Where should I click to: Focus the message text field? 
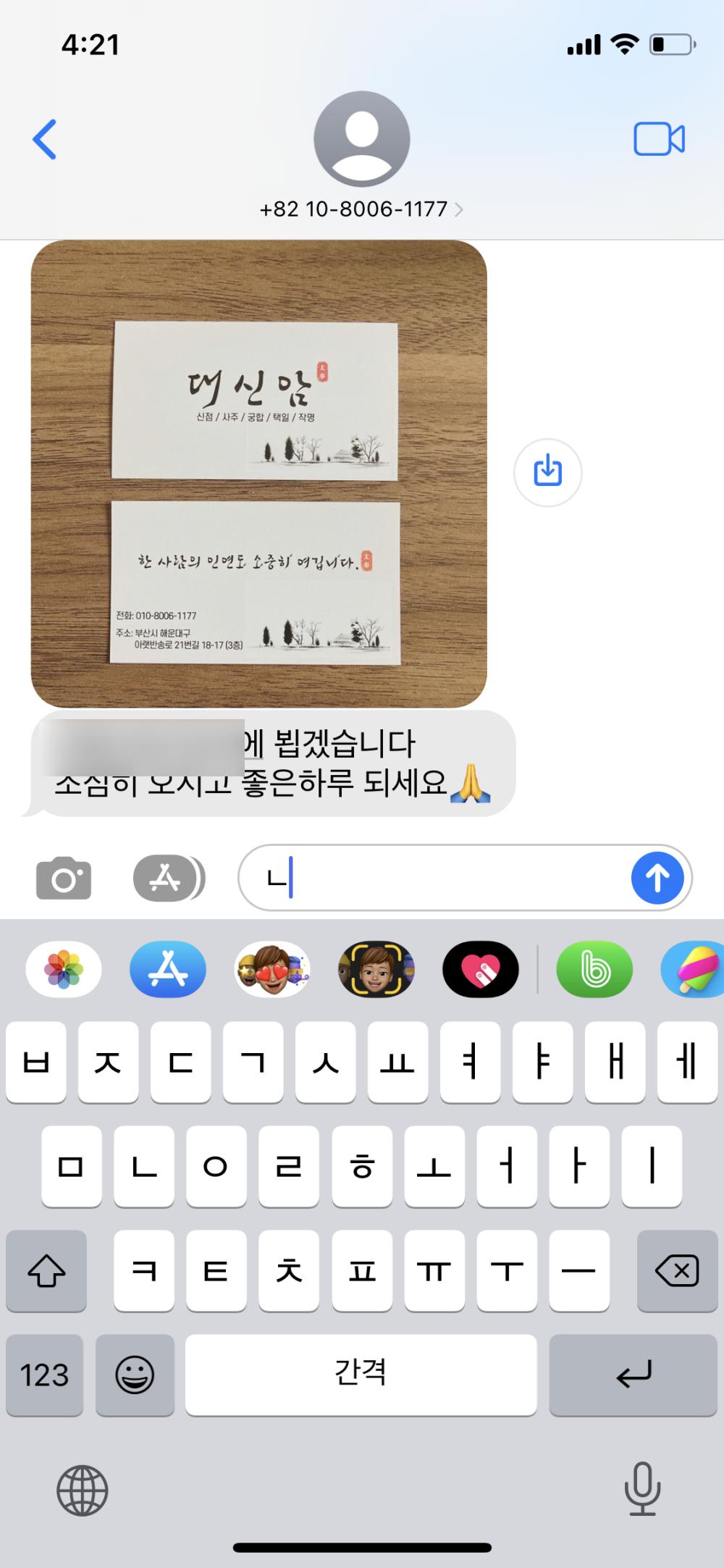click(x=449, y=879)
